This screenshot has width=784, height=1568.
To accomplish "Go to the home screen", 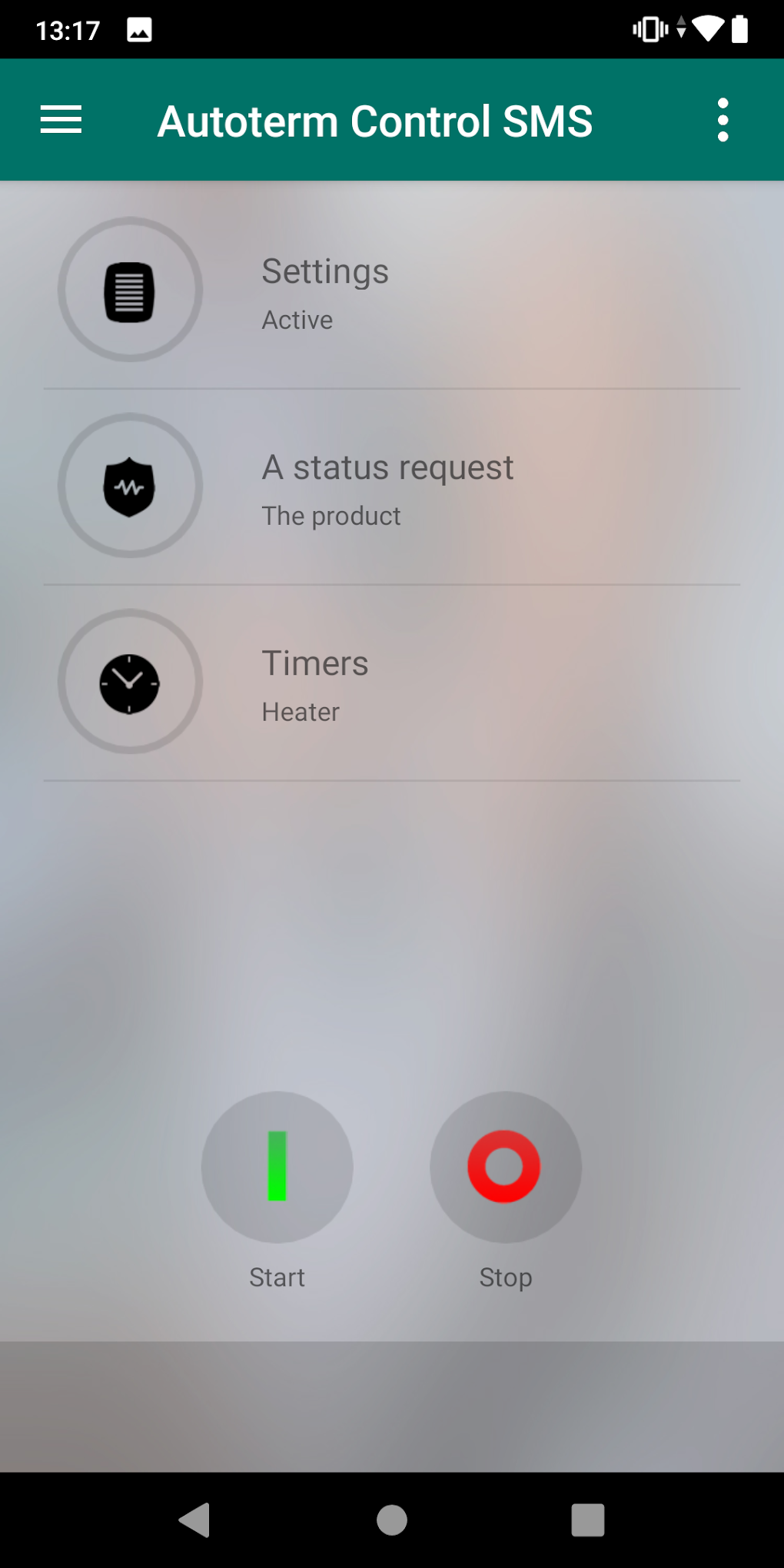I will [392, 1520].
